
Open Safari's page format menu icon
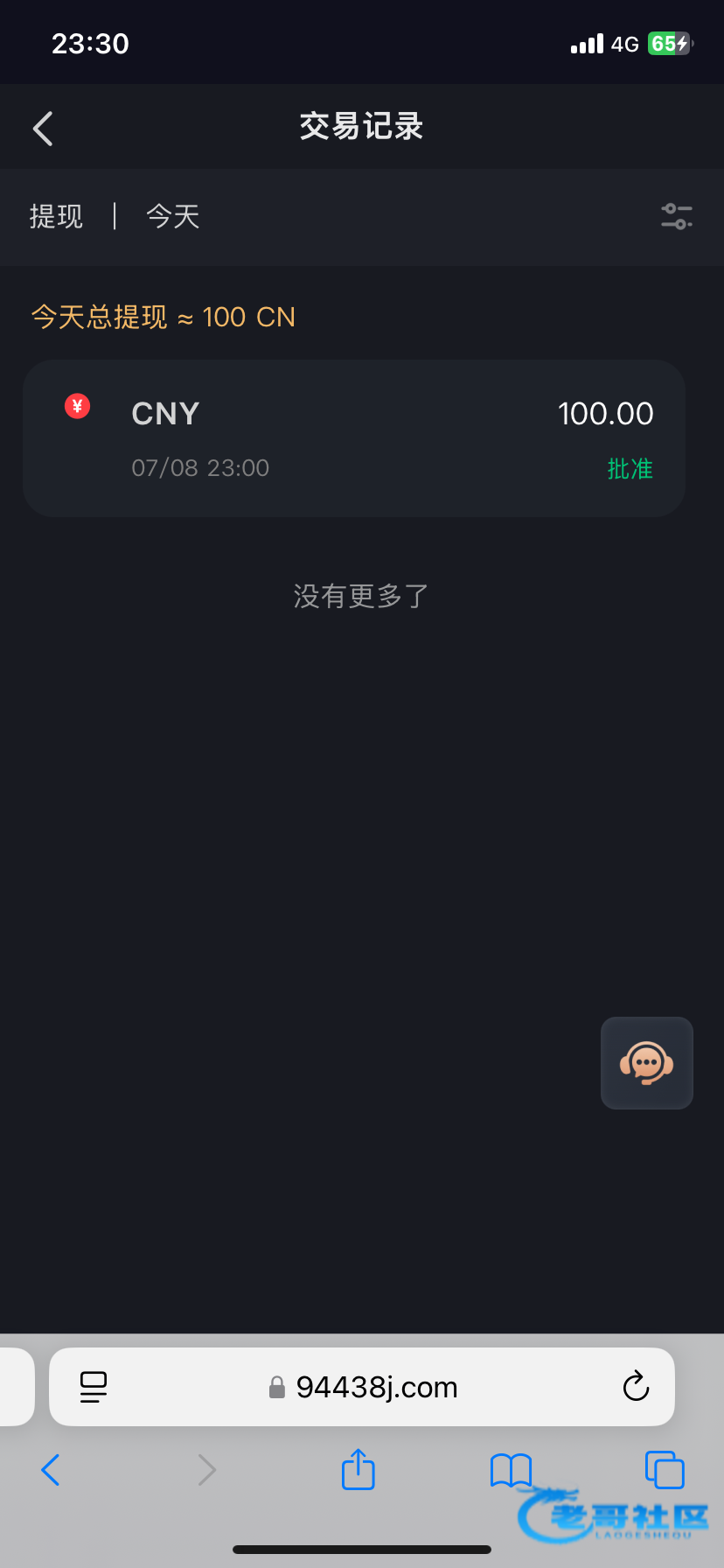94,1387
